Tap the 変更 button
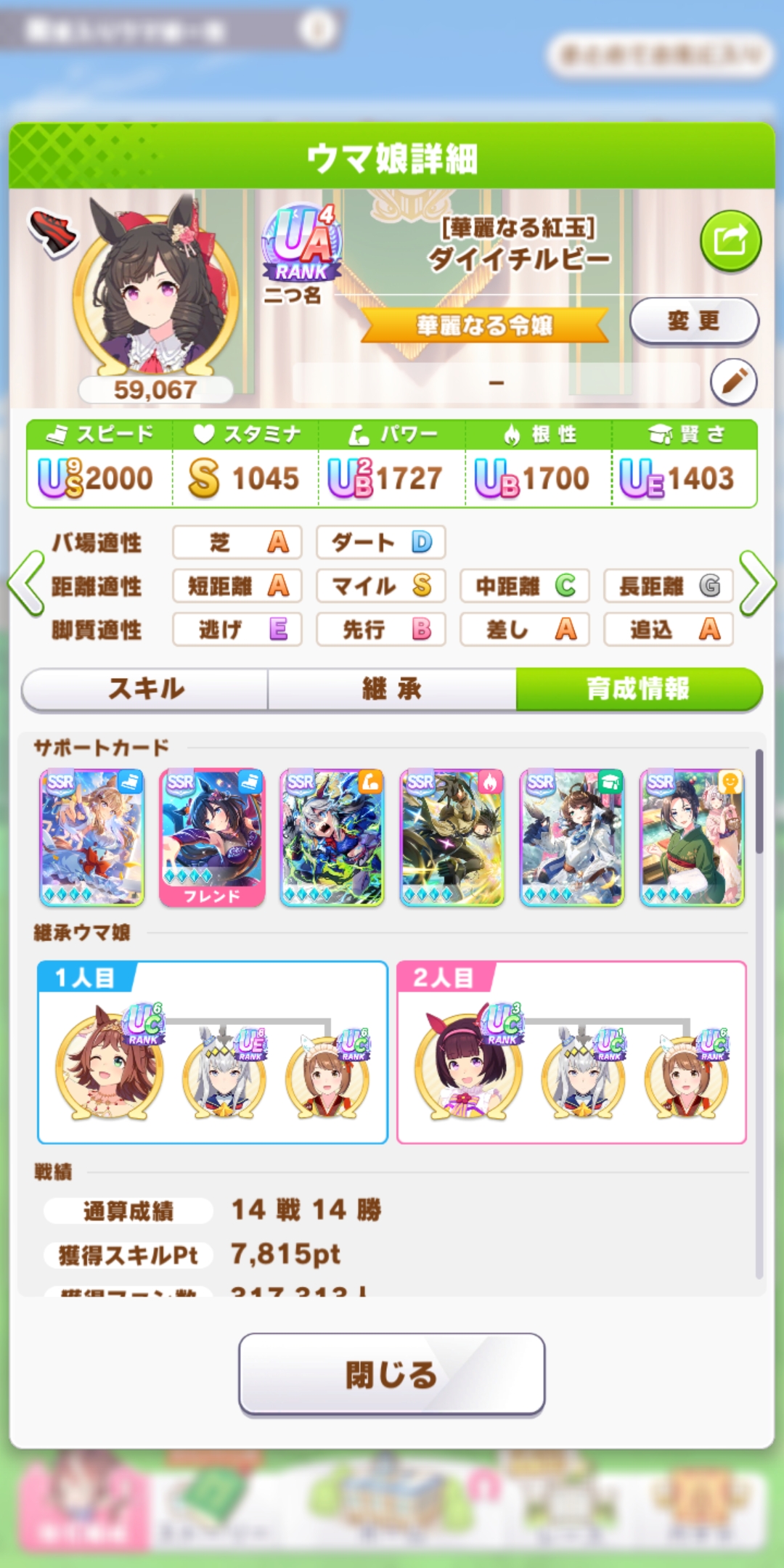The width and height of the screenshot is (784, 1568). tap(693, 320)
